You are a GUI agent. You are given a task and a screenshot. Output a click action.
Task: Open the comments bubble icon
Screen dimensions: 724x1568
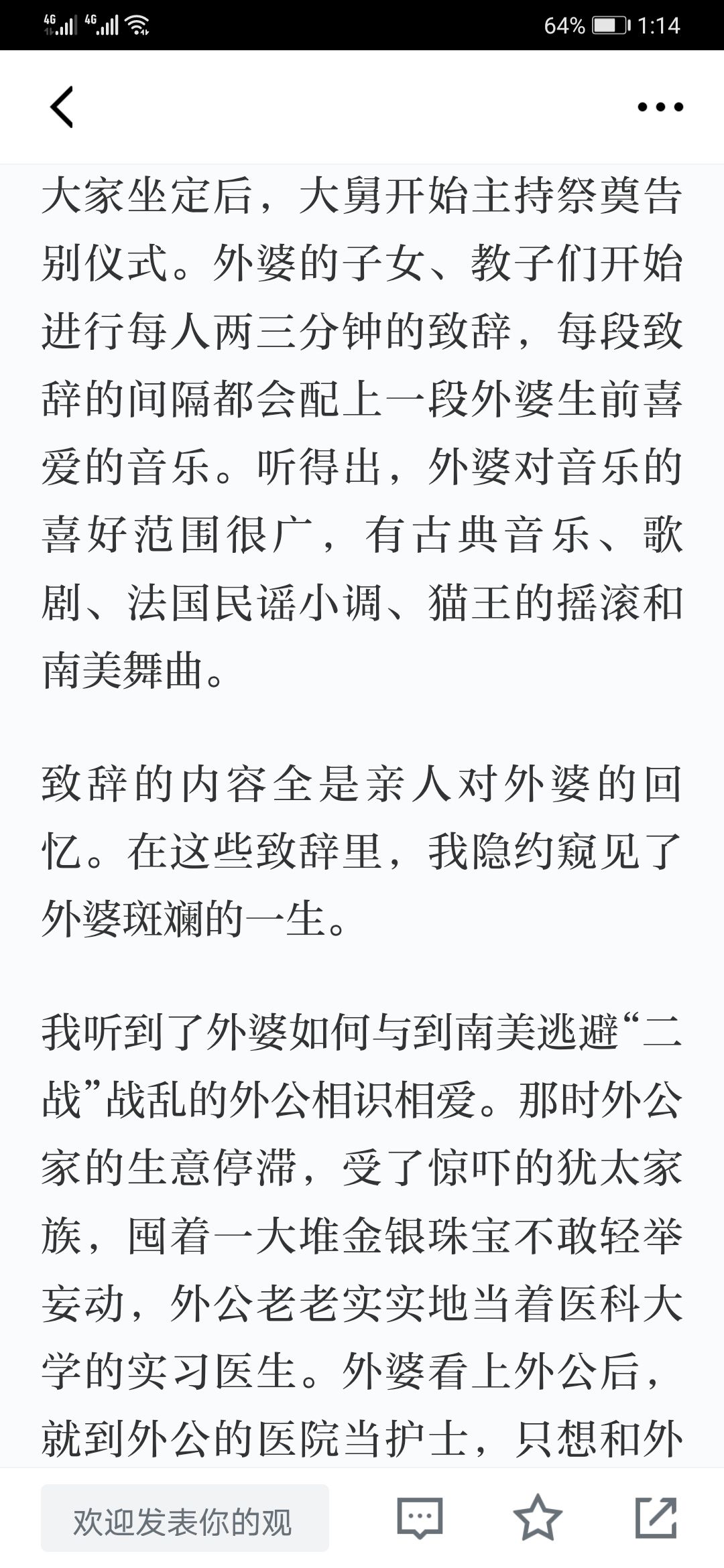pyautogui.click(x=420, y=1518)
